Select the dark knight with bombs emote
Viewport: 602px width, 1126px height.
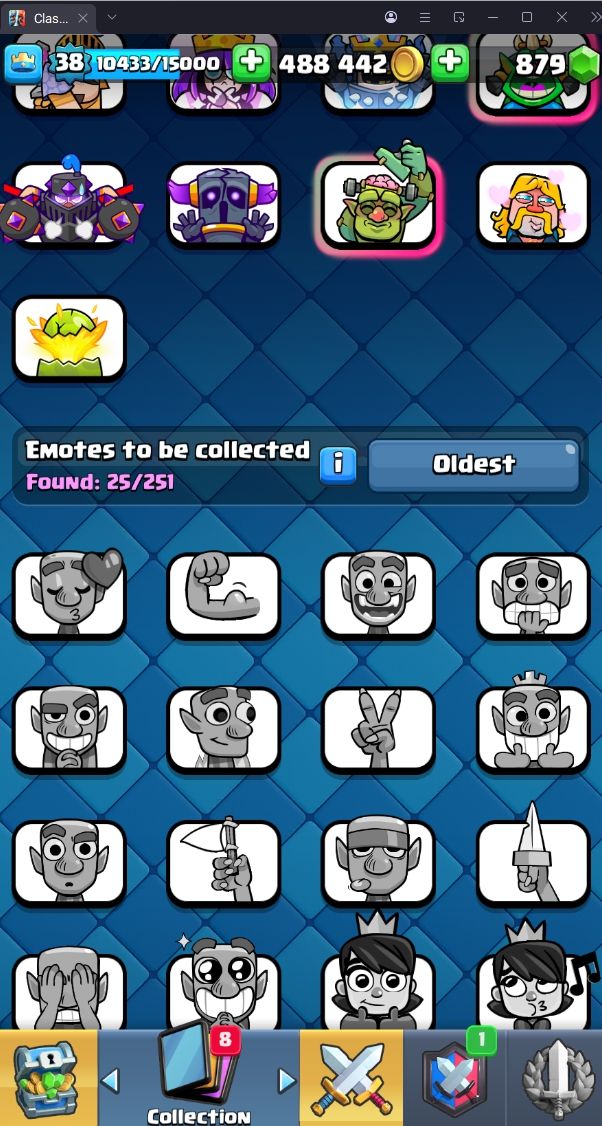pos(69,203)
